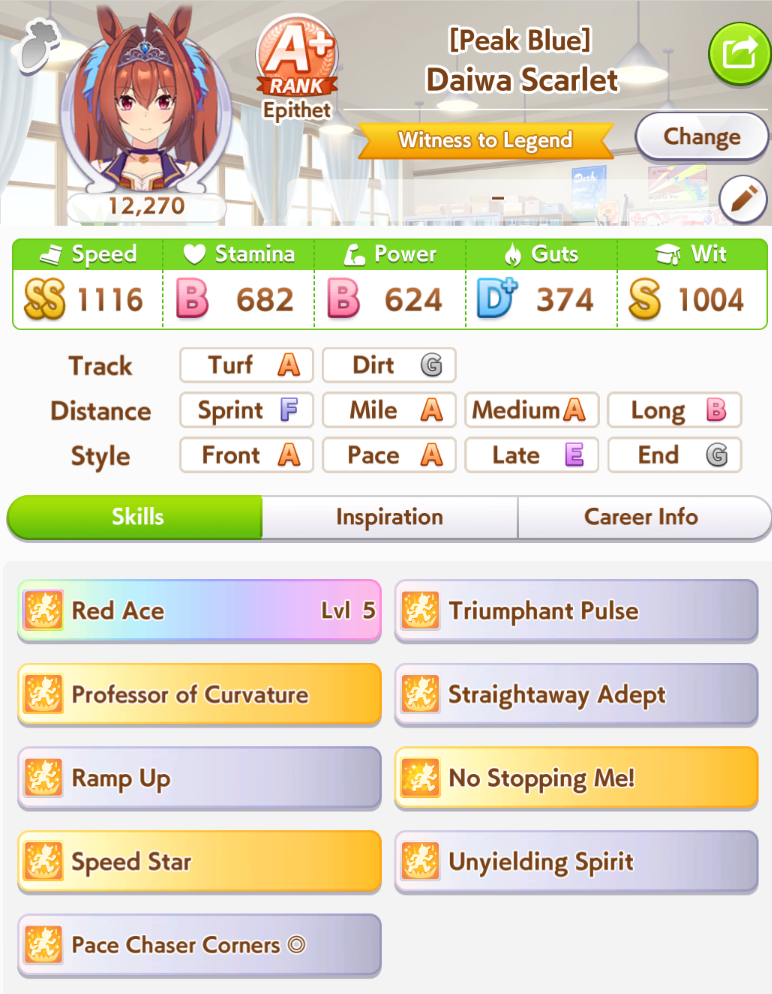
Task: Select the Skills tab
Action: point(137,517)
